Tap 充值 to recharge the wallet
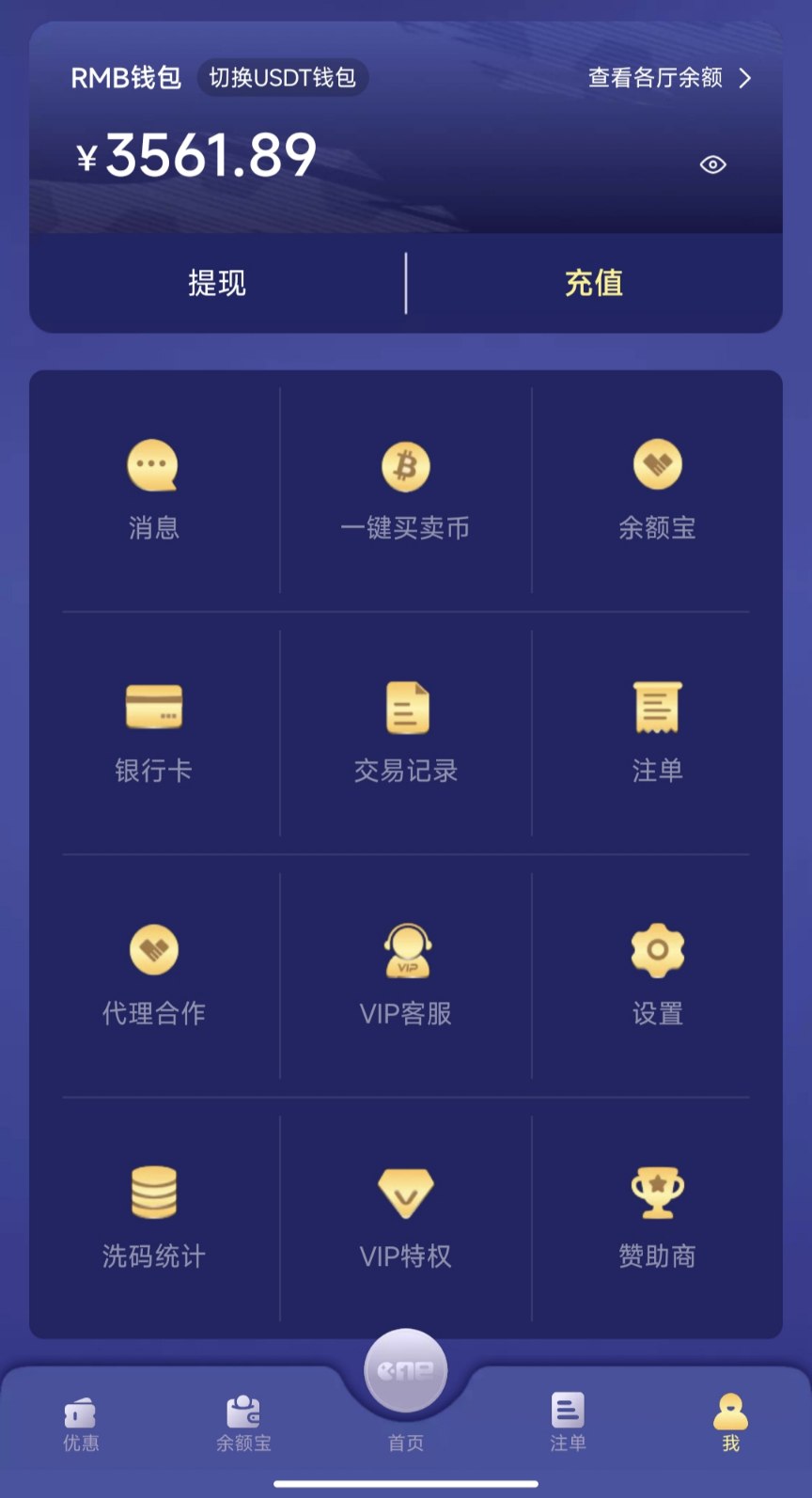 594,283
